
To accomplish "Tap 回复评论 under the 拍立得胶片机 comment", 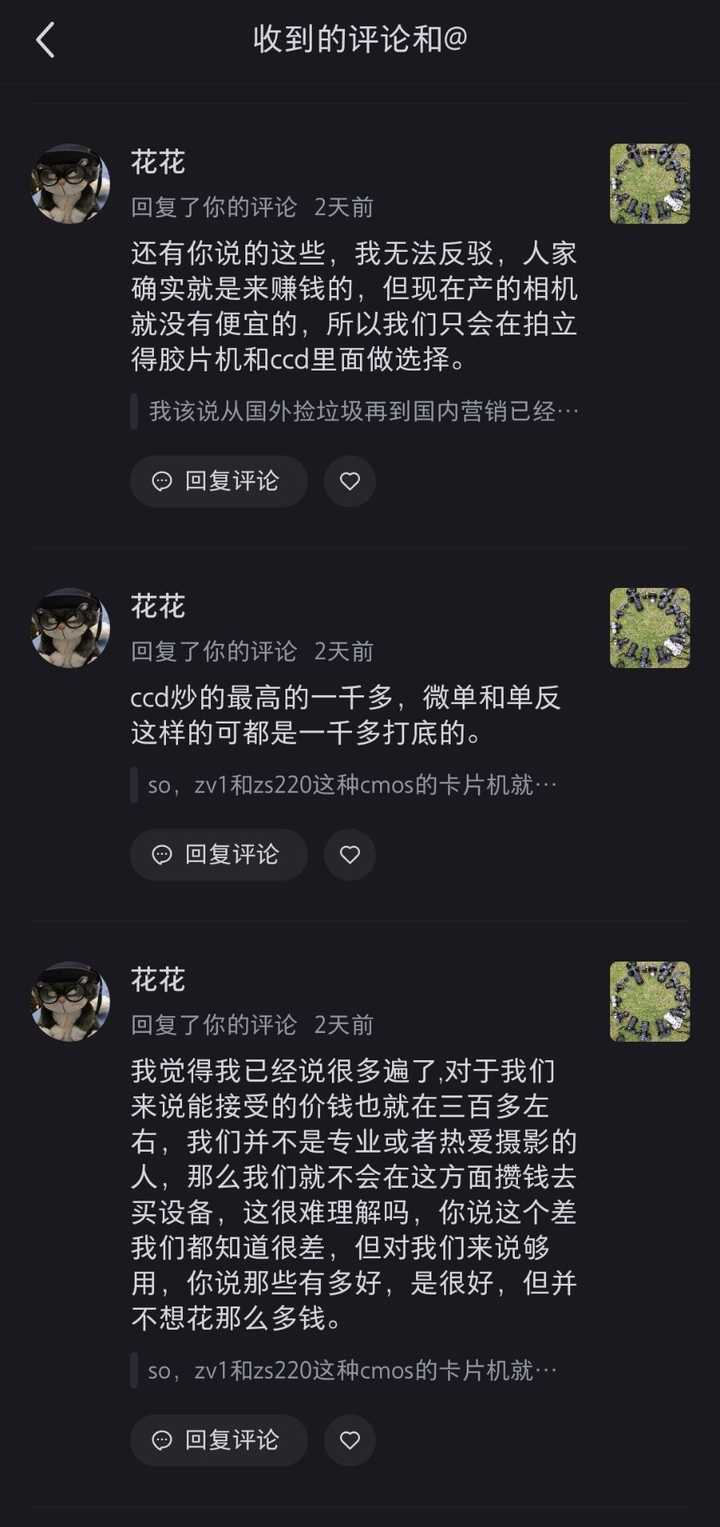I will pos(218,481).
